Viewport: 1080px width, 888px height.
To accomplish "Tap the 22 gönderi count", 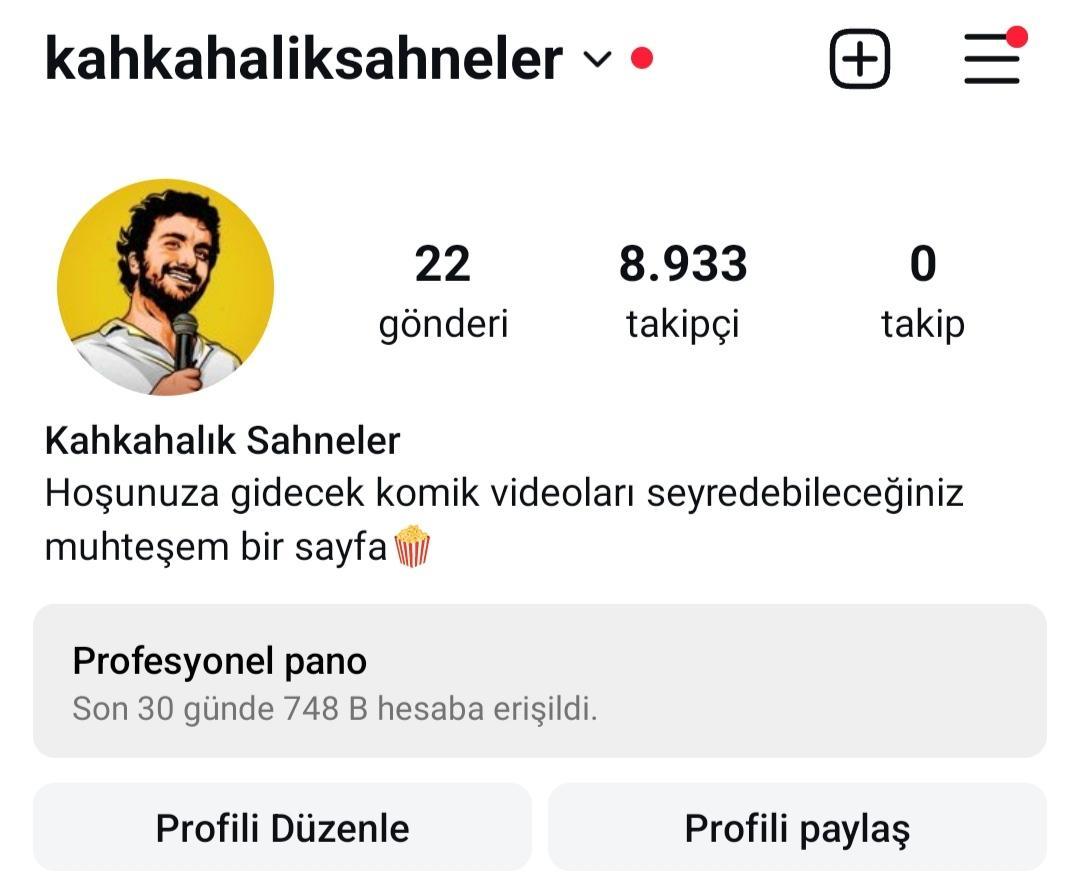I will (x=443, y=291).
